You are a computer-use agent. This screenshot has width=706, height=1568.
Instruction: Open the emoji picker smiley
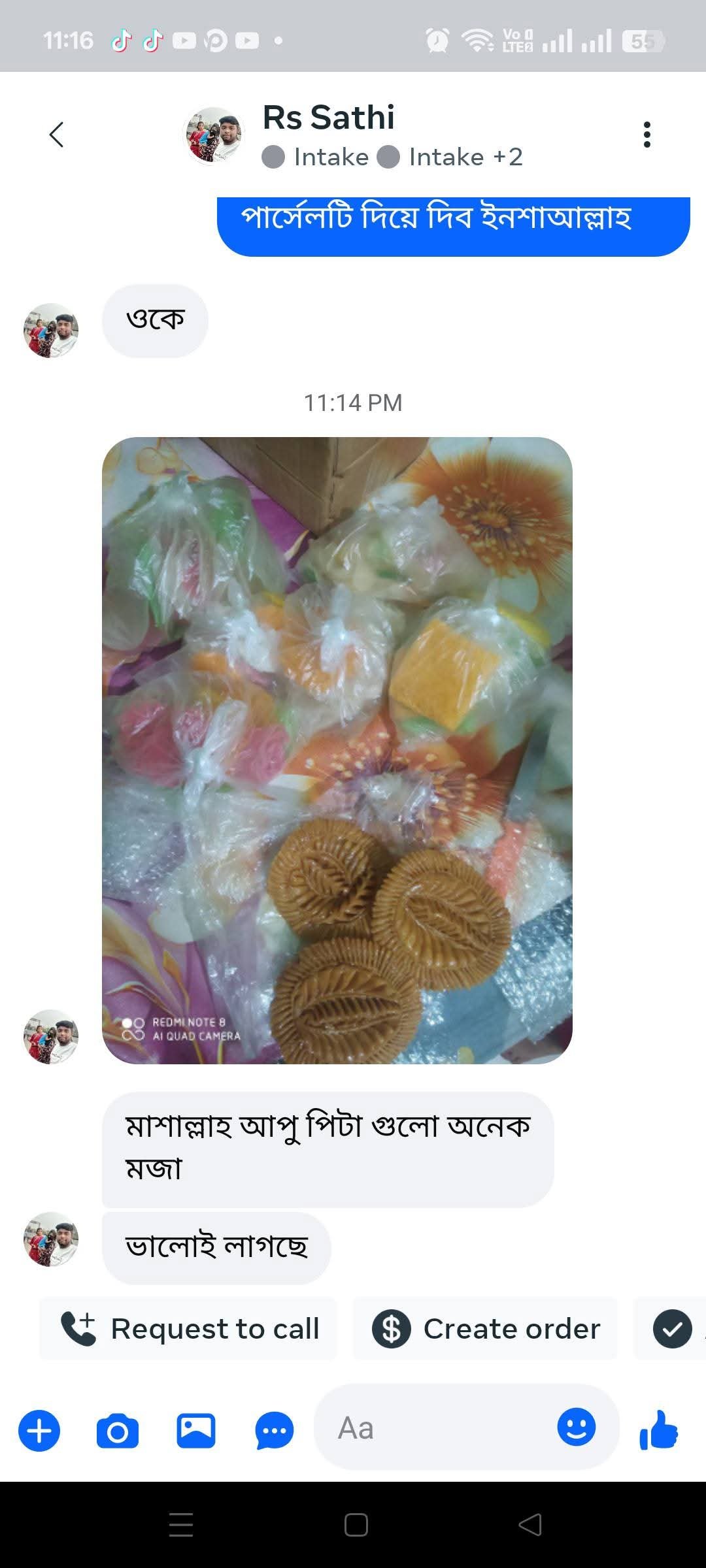tap(576, 1427)
